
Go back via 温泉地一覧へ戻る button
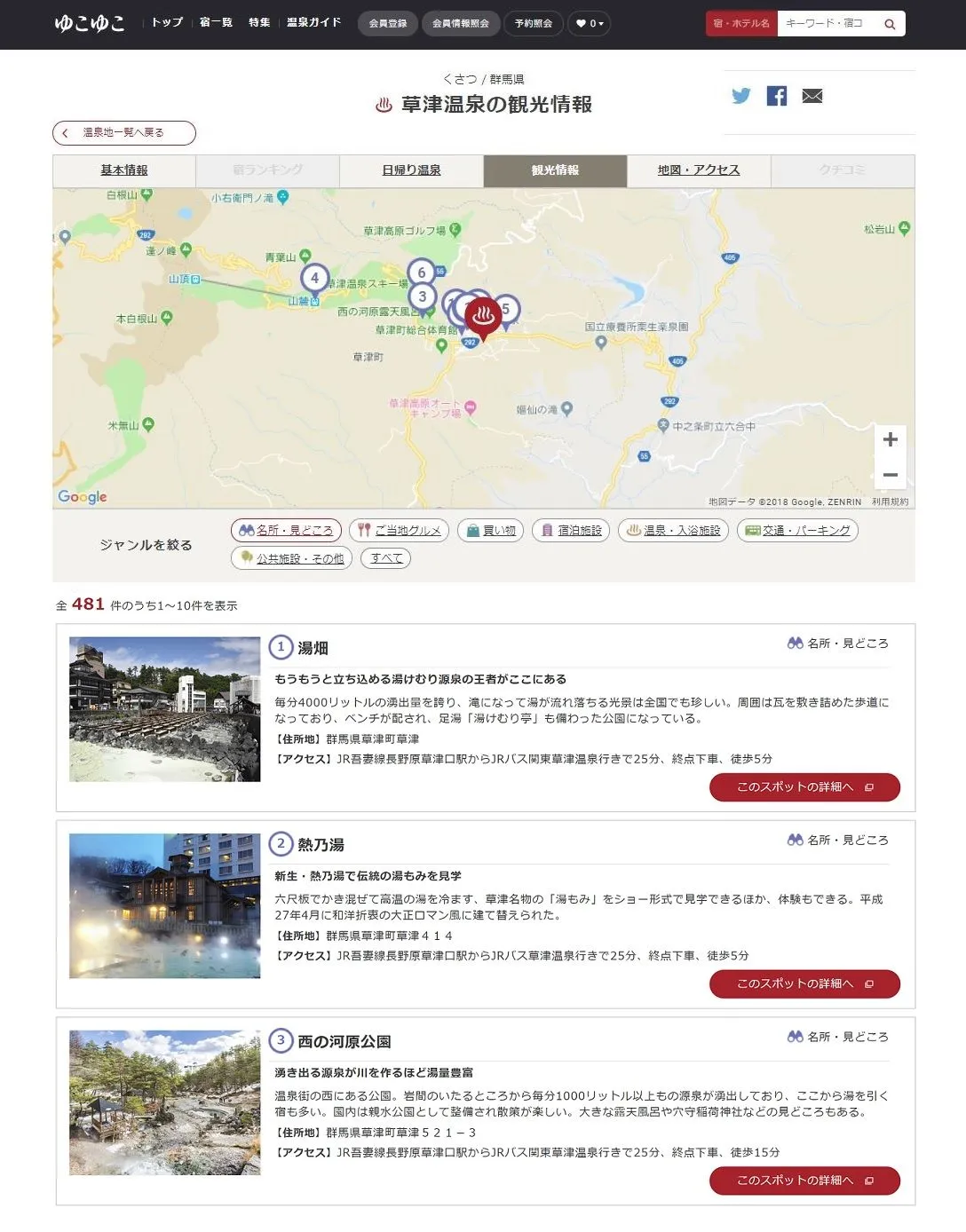click(124, 133)
